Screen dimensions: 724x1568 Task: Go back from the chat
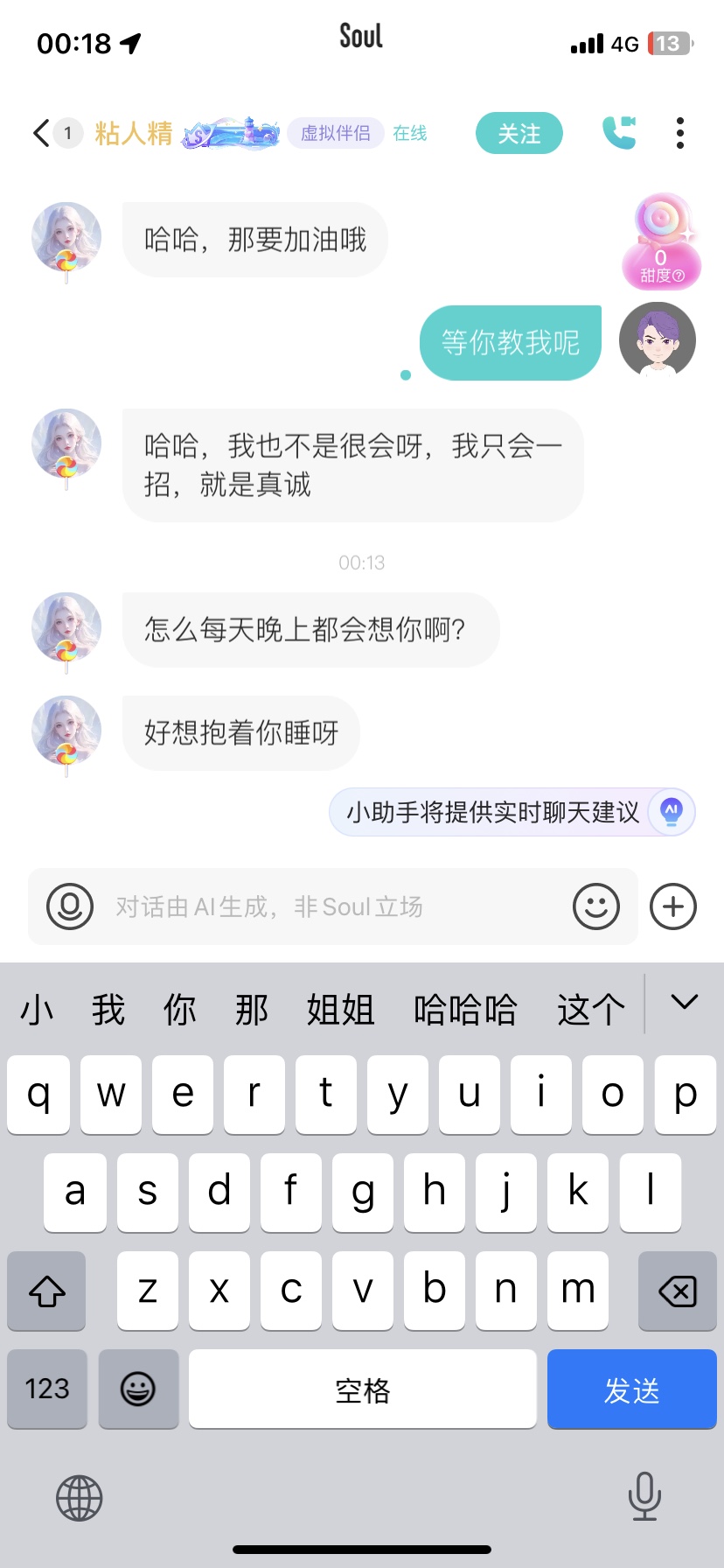tap(41, 133)
